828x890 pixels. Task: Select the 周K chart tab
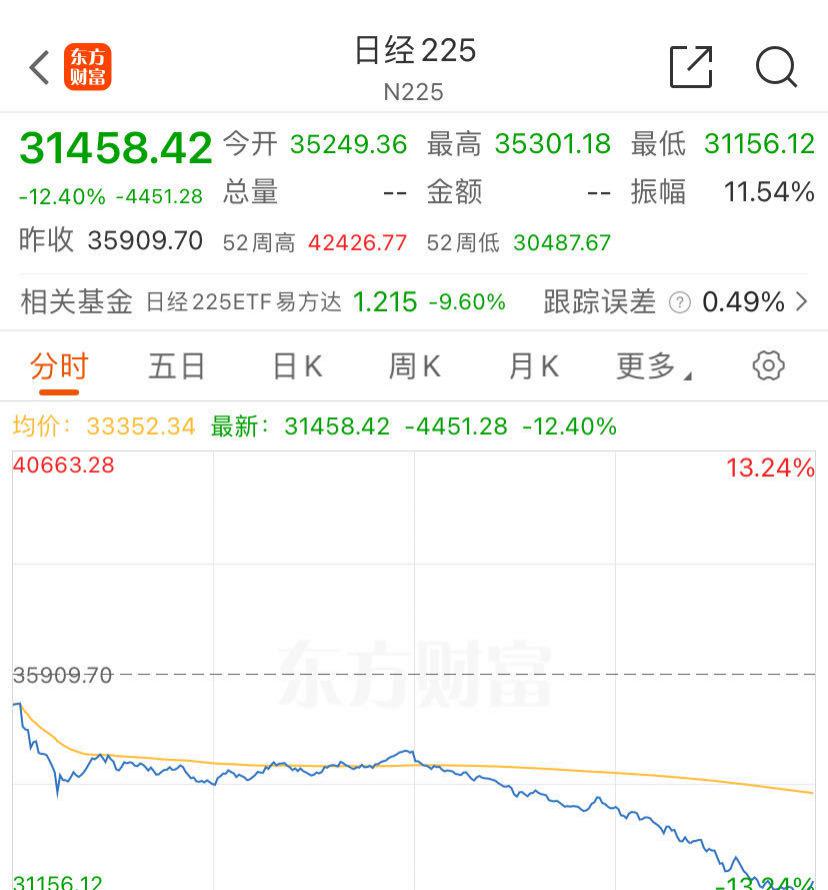[414, 366]
